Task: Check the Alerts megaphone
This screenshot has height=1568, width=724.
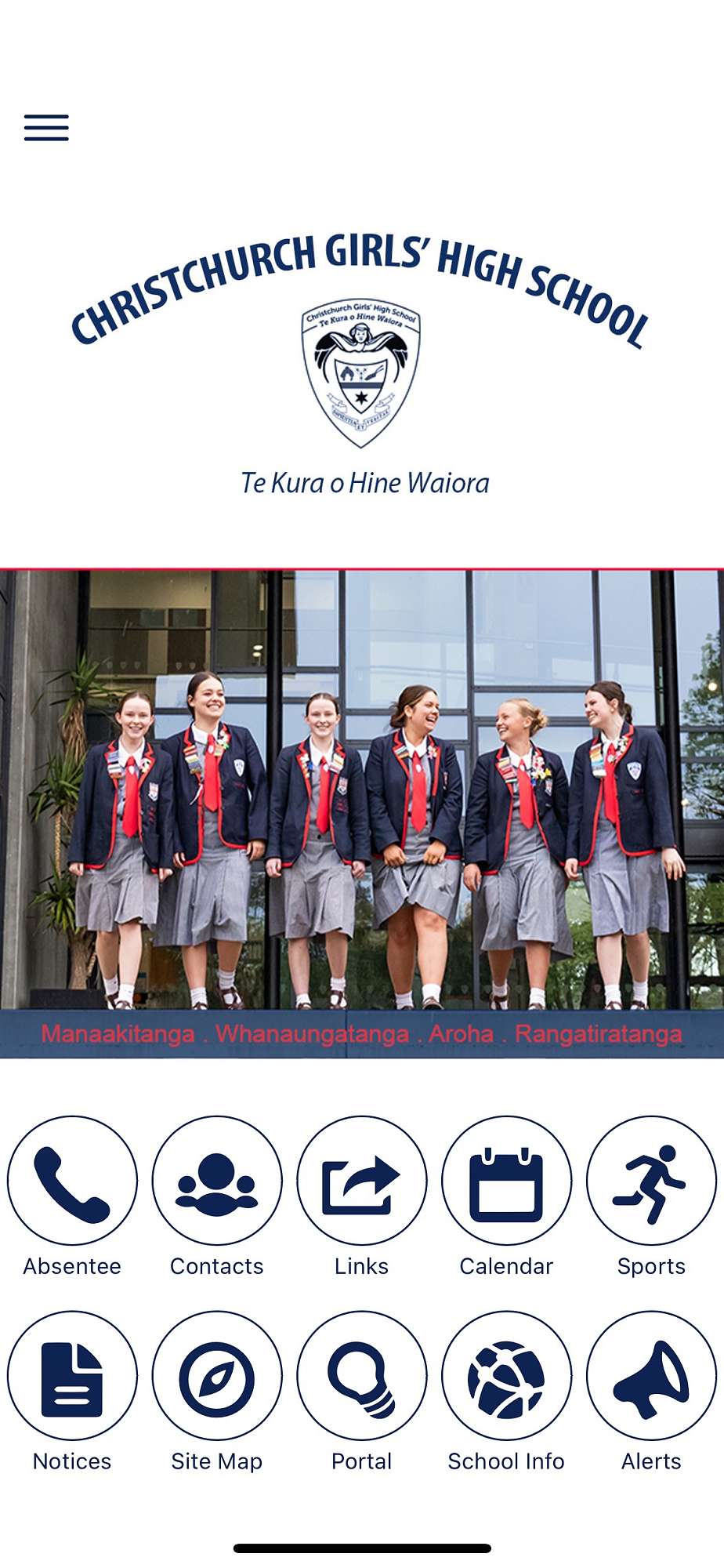Action: (651, 1376)
